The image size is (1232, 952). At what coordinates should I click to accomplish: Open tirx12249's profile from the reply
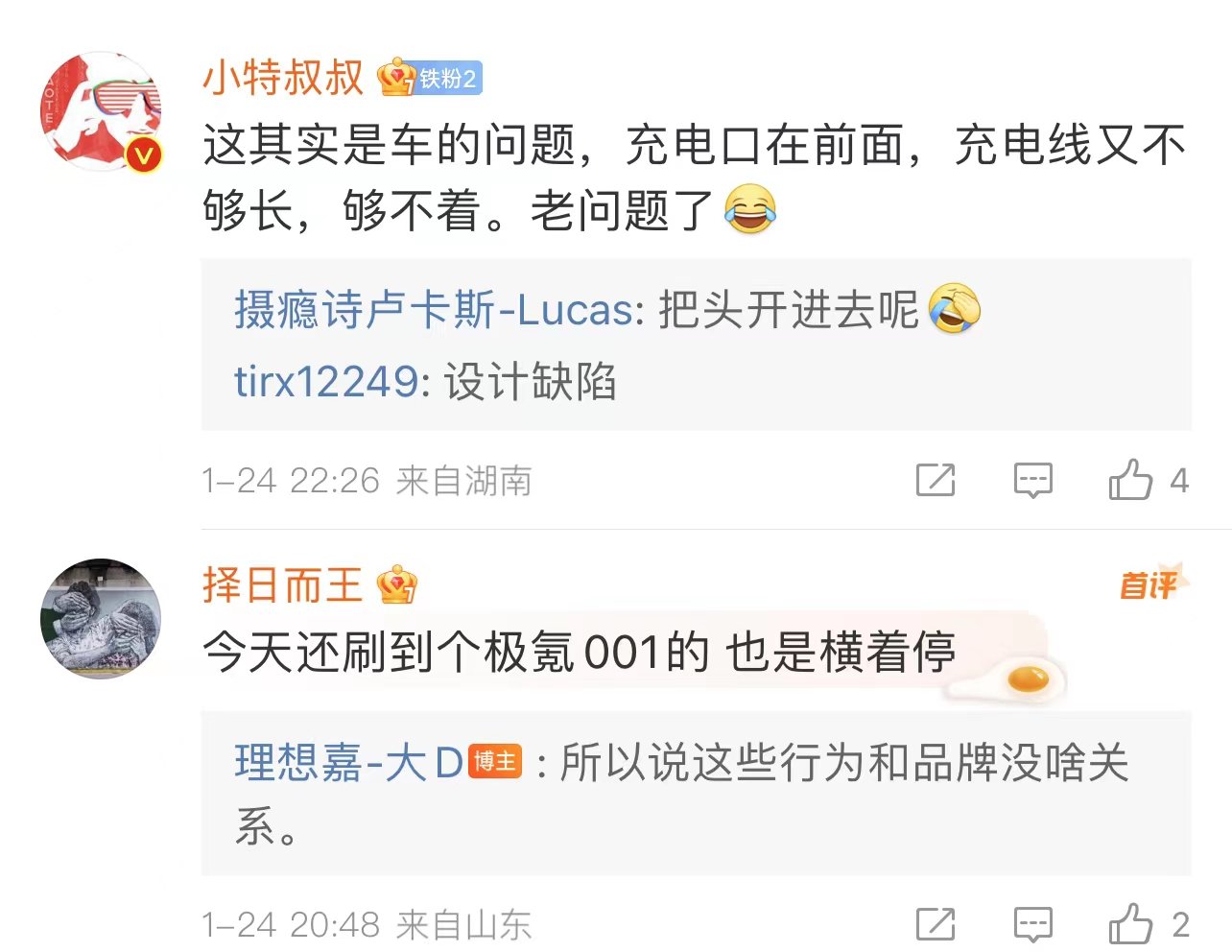[325, 382]
